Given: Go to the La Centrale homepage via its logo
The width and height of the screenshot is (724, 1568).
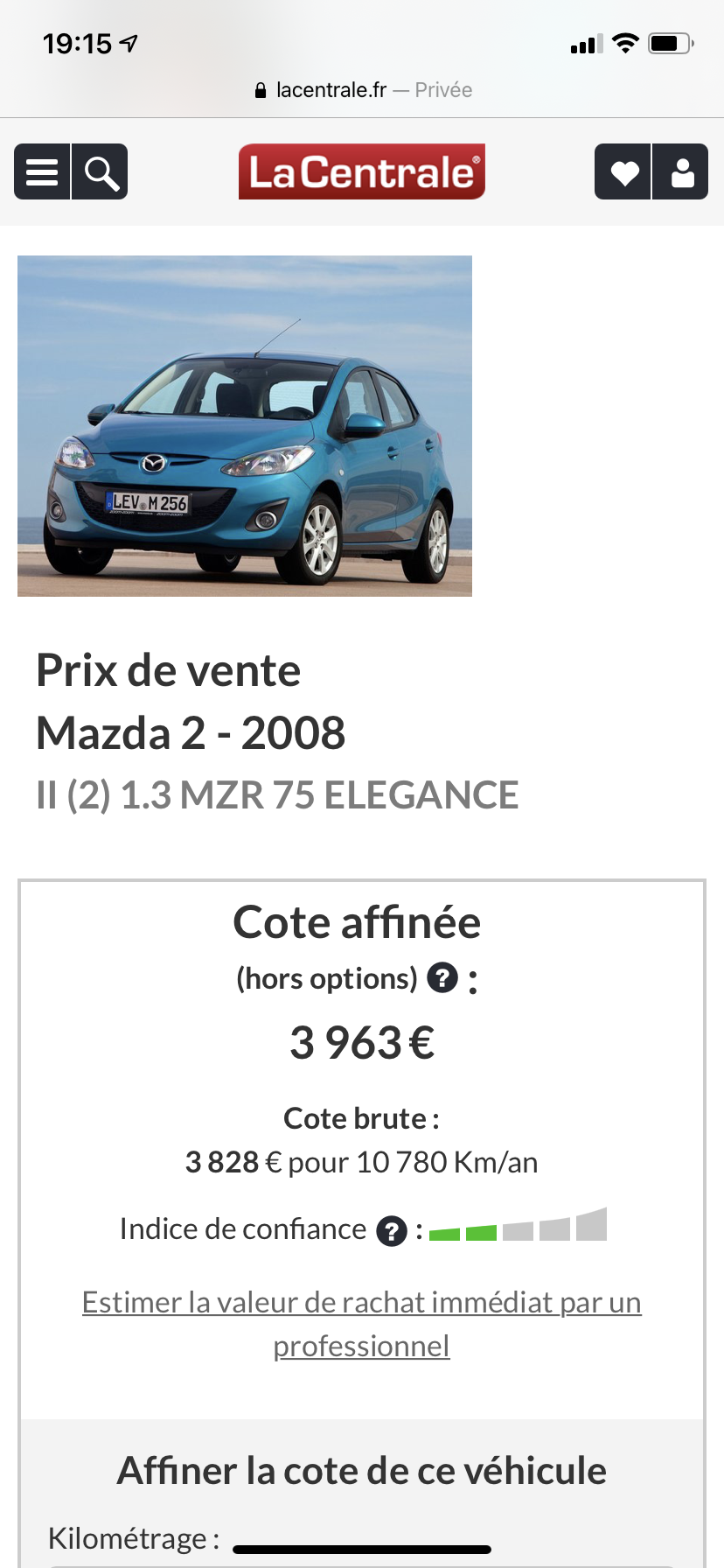Looking at the screenshot, I should (361, 171).
